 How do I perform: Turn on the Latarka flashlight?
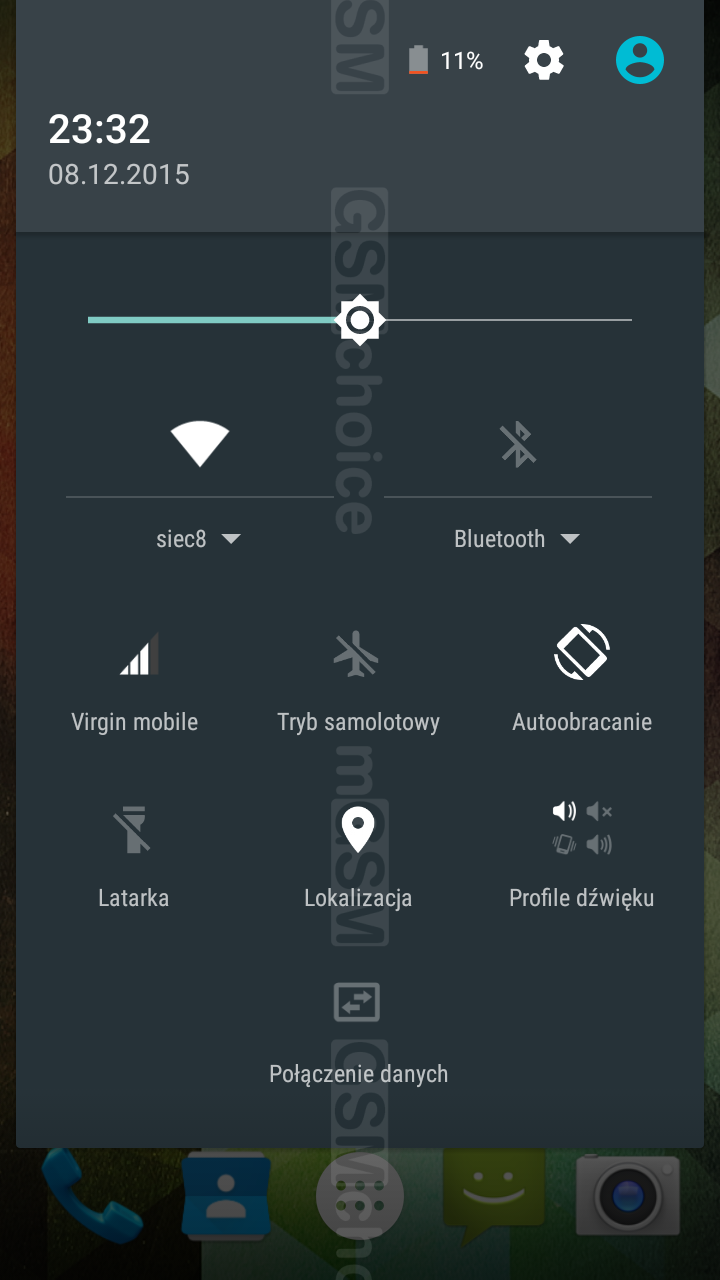tap(134, 856)
